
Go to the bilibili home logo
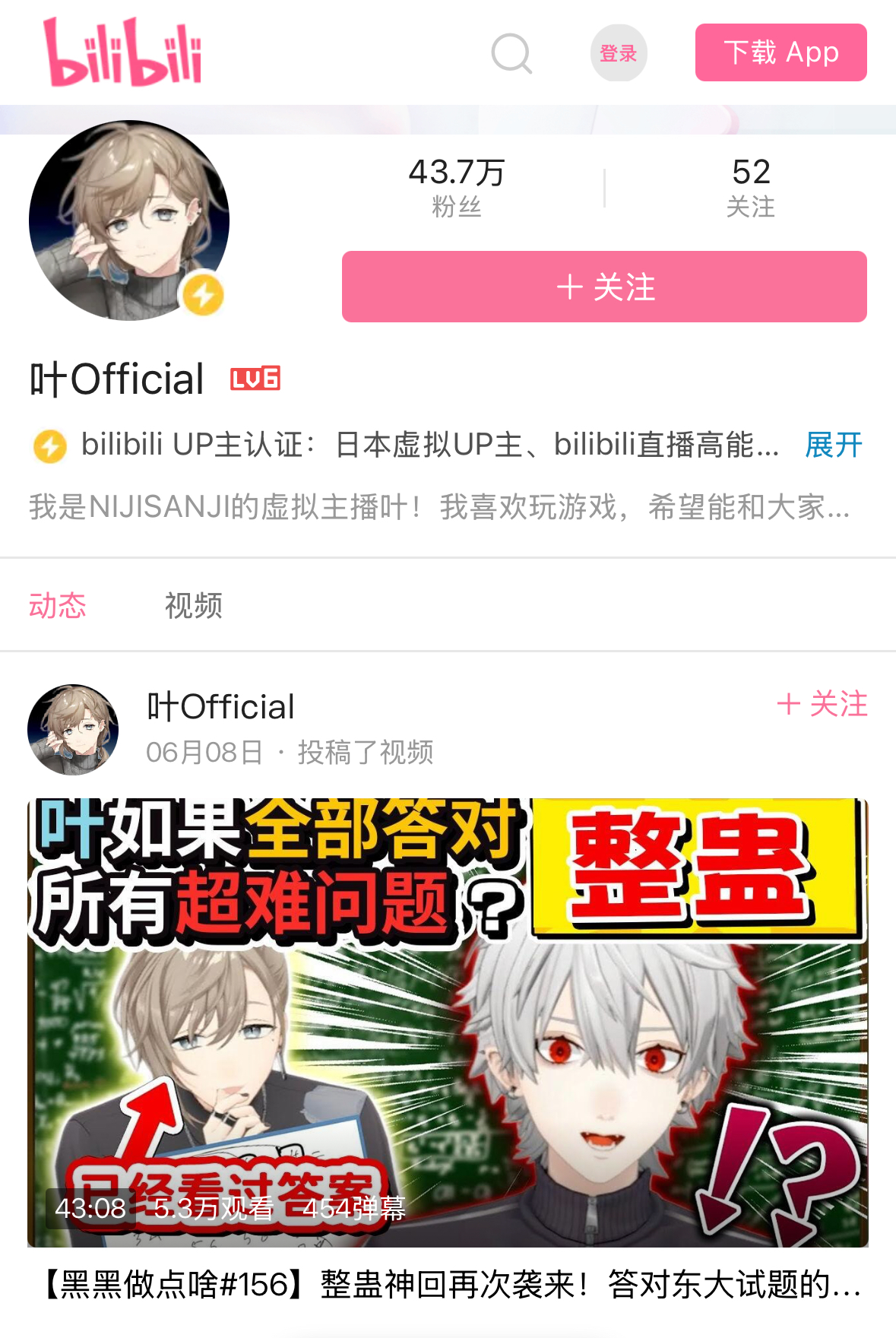(123, 52)
